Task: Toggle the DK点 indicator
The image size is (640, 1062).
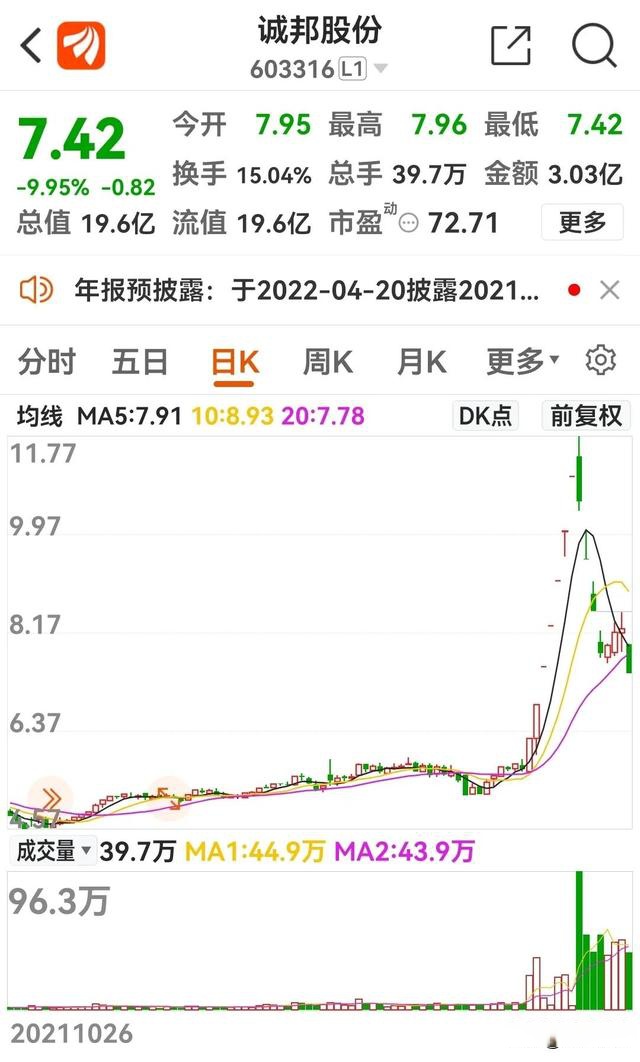Action: pos(486,415)
